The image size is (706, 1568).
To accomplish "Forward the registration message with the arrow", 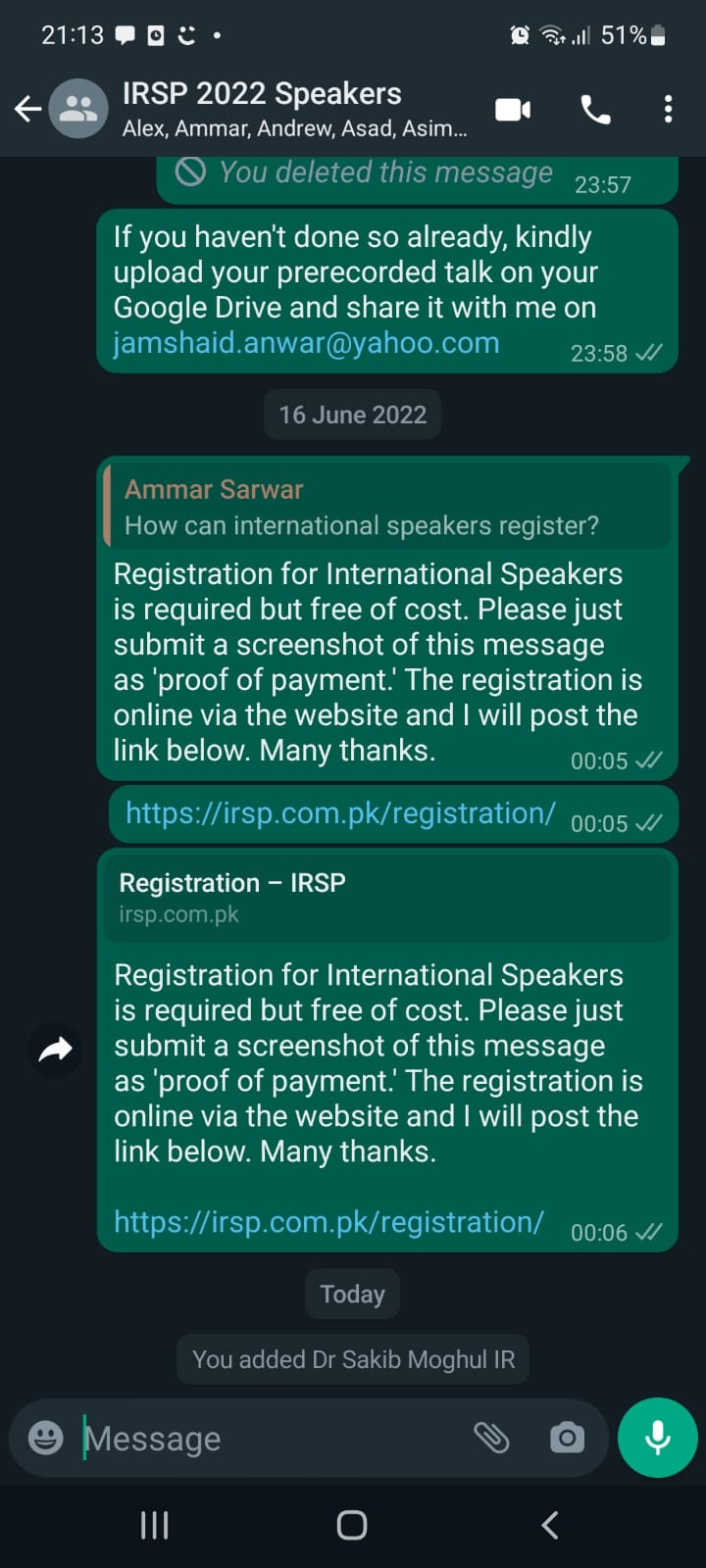I will click(56, 1050).
